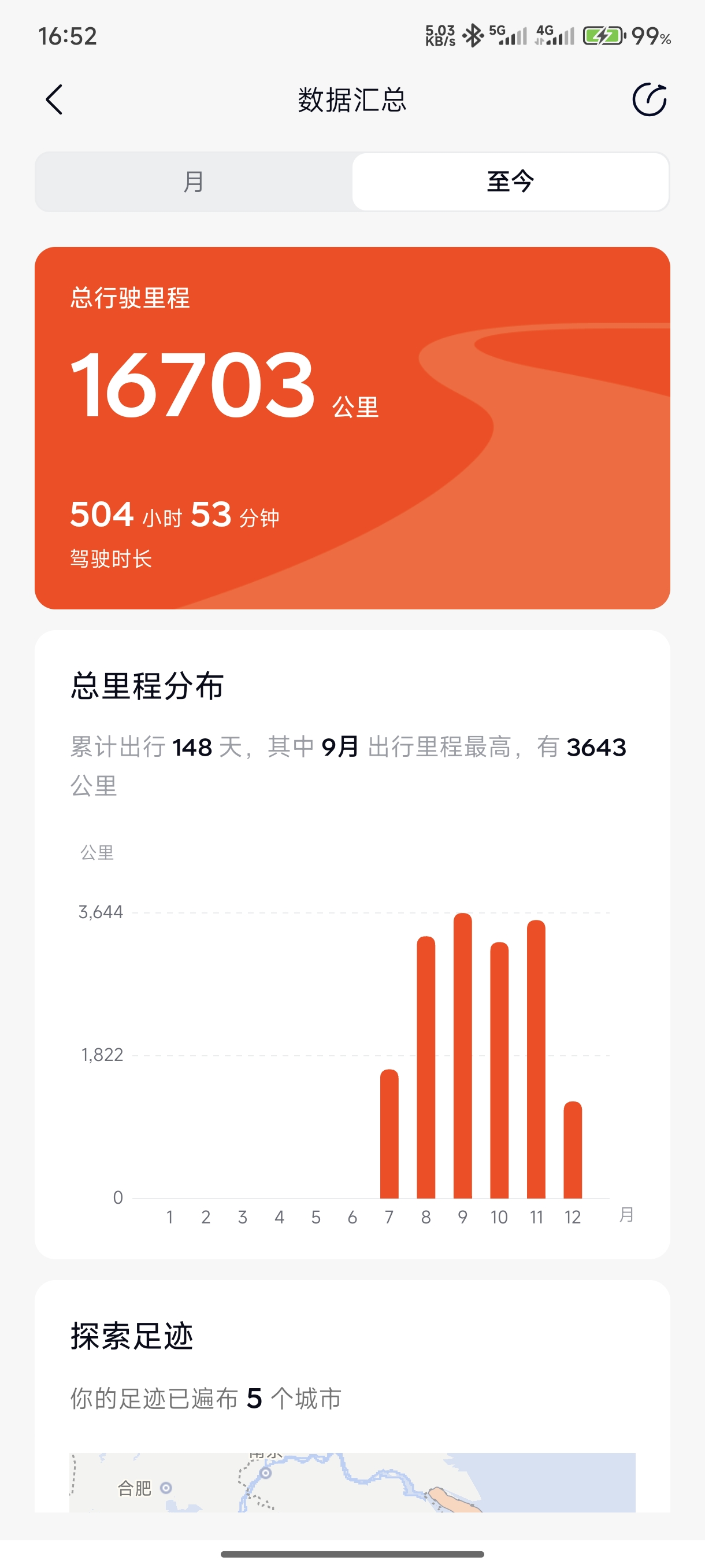This screenshot has height=1568, width=705.
Task: Switch to the 月 tab
Action: (194, 182)
